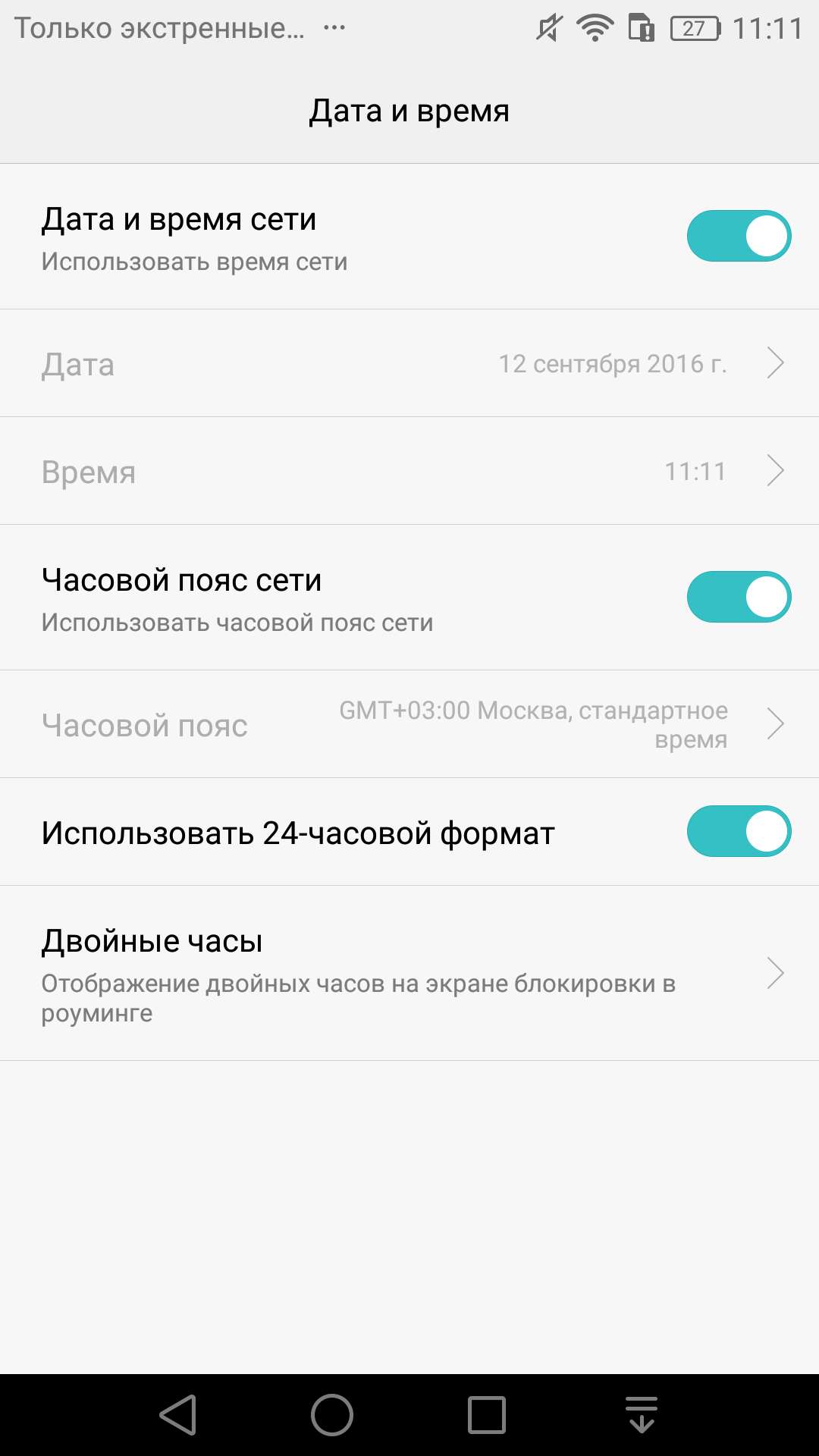Image resolution: width=819 pixels, height=1456 pixels.
Task: Open the 'Двойные часы' settings
Action: pyautogui.click(x=409, y=973)
